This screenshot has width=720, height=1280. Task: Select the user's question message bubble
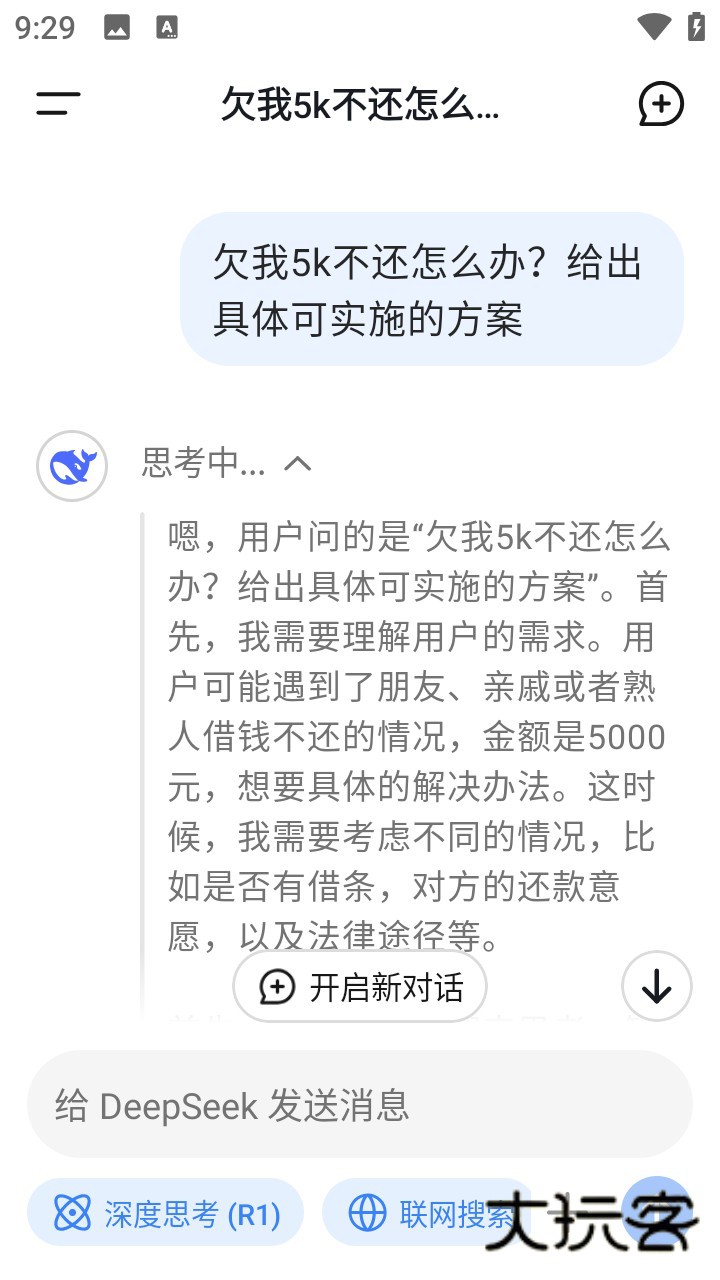coord(431,289)
